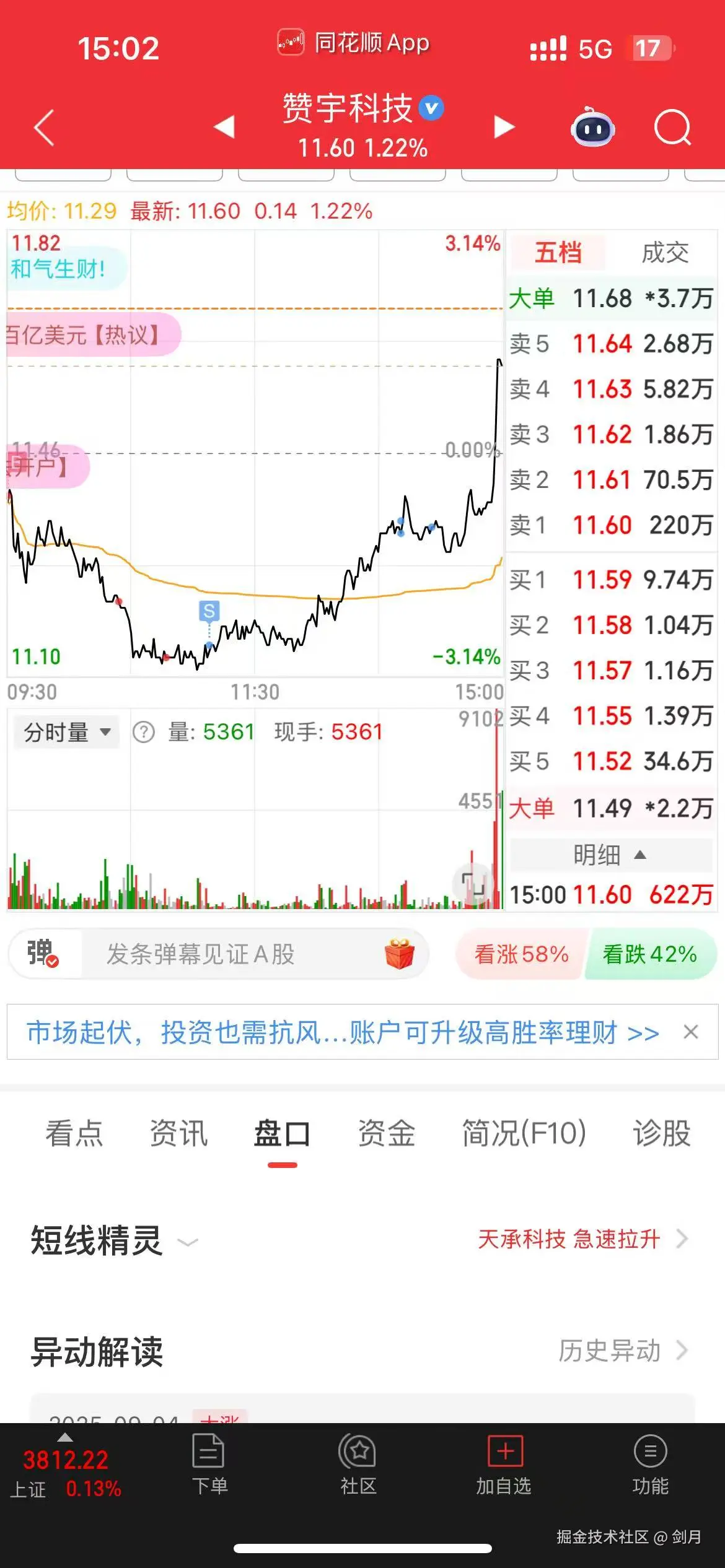The image size is (725, 1568).
Task: Tap the search magnifier icon
Action: click(x=672, y=127)
